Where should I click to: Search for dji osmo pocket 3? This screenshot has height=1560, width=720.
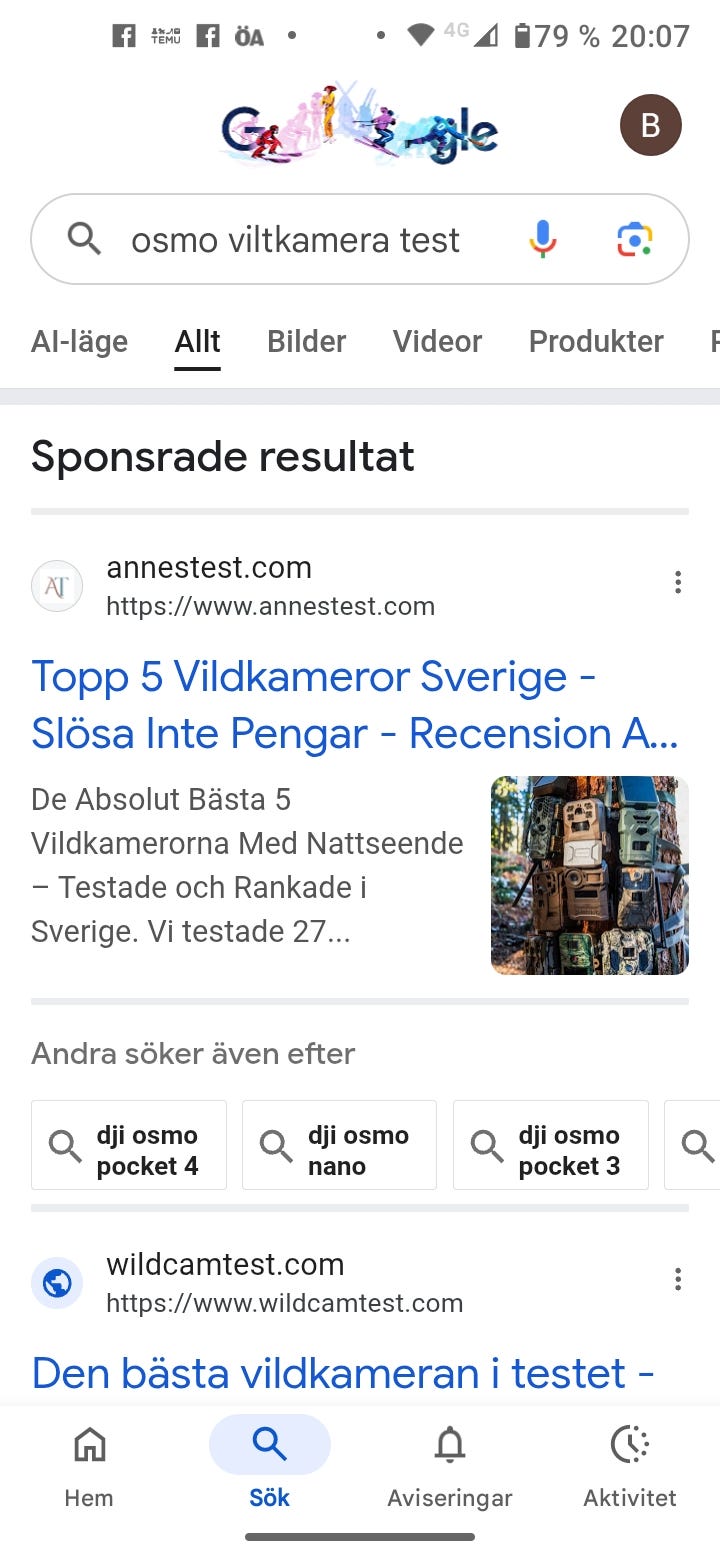[x=551, y=1145]
